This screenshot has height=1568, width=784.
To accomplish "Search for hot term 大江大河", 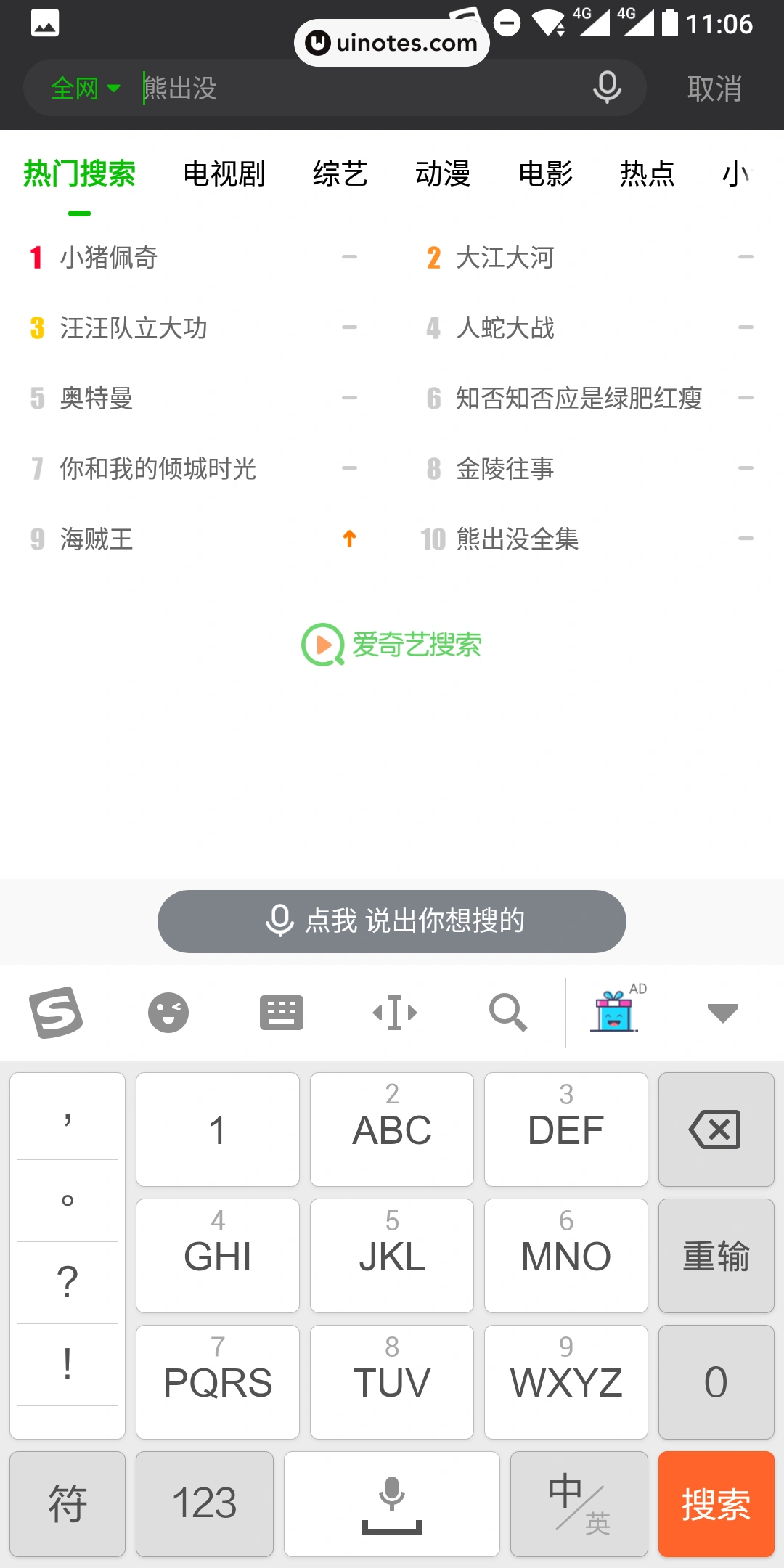I will pyautogui.click(x=505, y=258).
